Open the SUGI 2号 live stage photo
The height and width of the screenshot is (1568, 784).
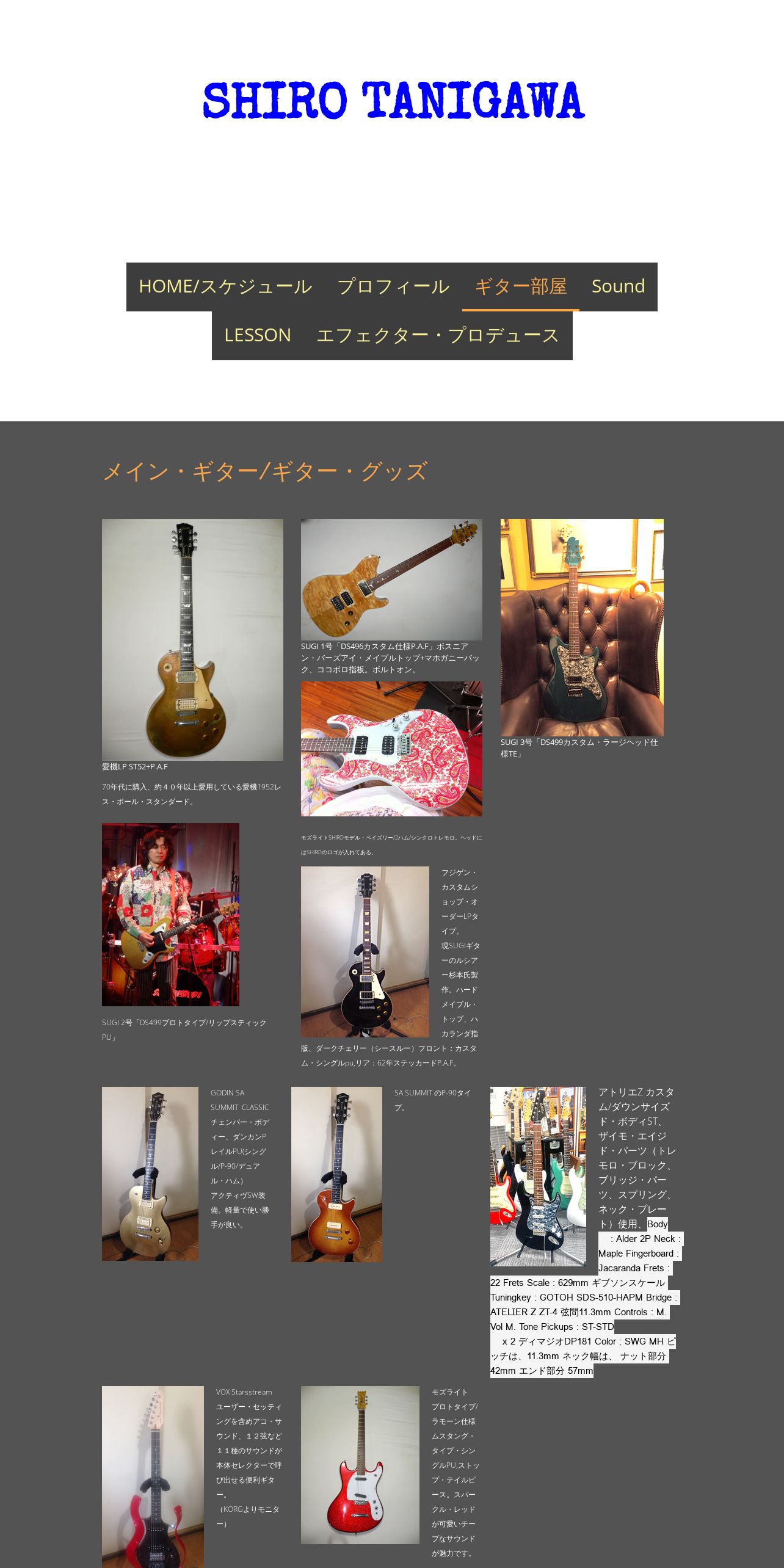pos(170,914)
